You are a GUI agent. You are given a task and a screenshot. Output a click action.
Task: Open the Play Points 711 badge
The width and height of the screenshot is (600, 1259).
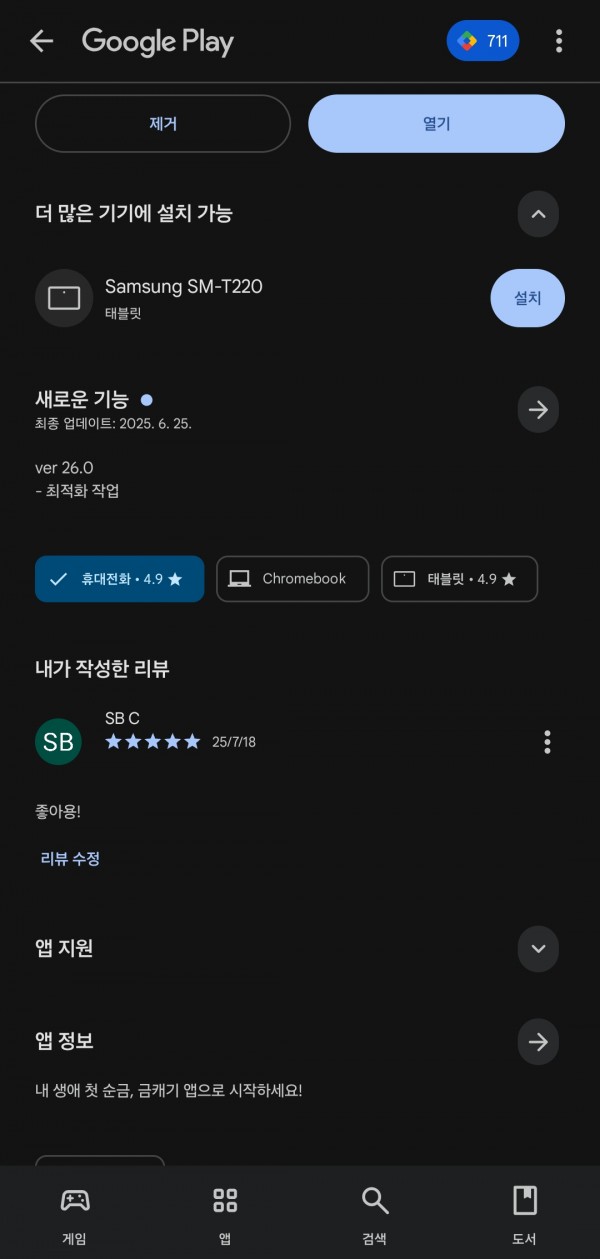pyautogui.click(x=483, y=41)
